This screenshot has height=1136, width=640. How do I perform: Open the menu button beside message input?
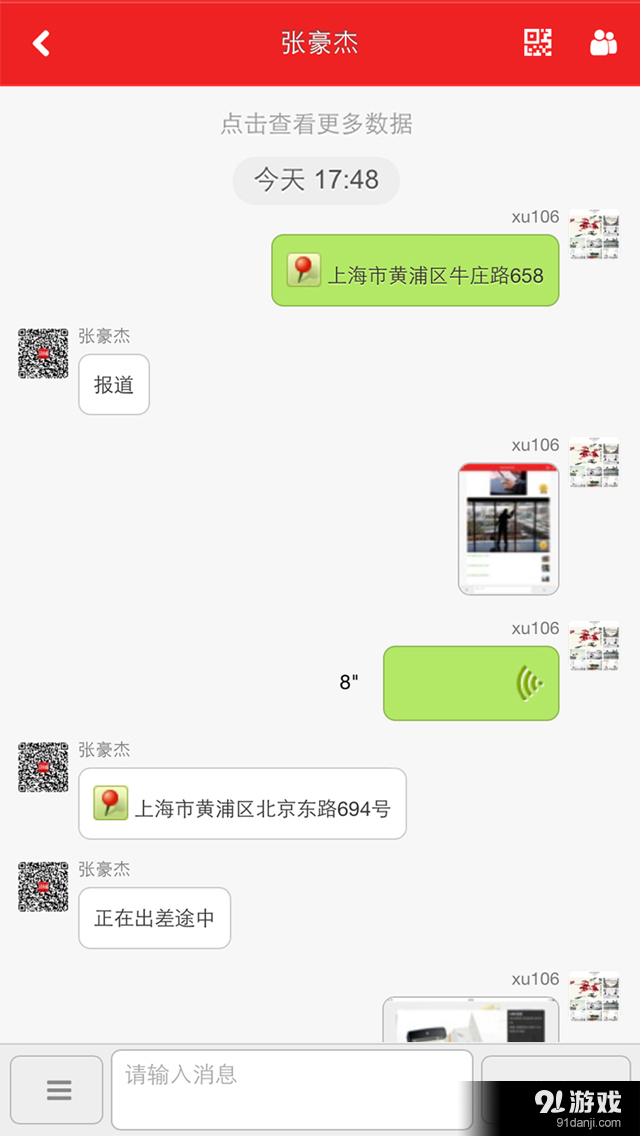tap(57, 1089)
